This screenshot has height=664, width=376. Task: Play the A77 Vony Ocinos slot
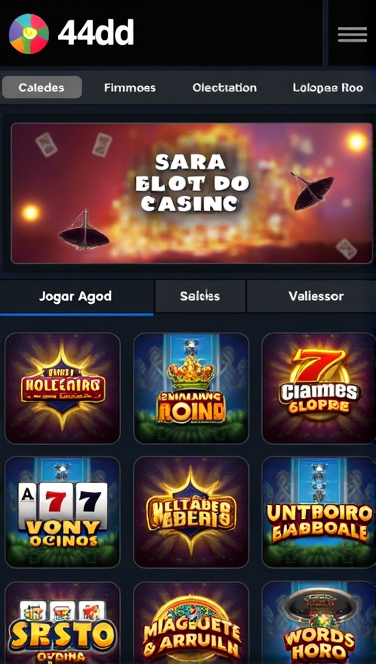pyautogui.click(x=63, y=512)
